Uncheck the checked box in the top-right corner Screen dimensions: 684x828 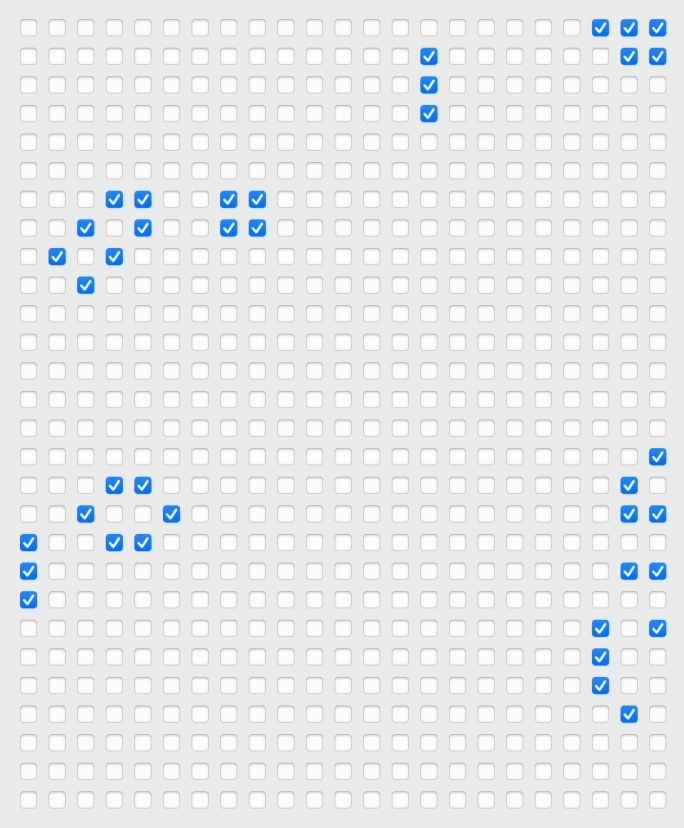pos(657,28)
